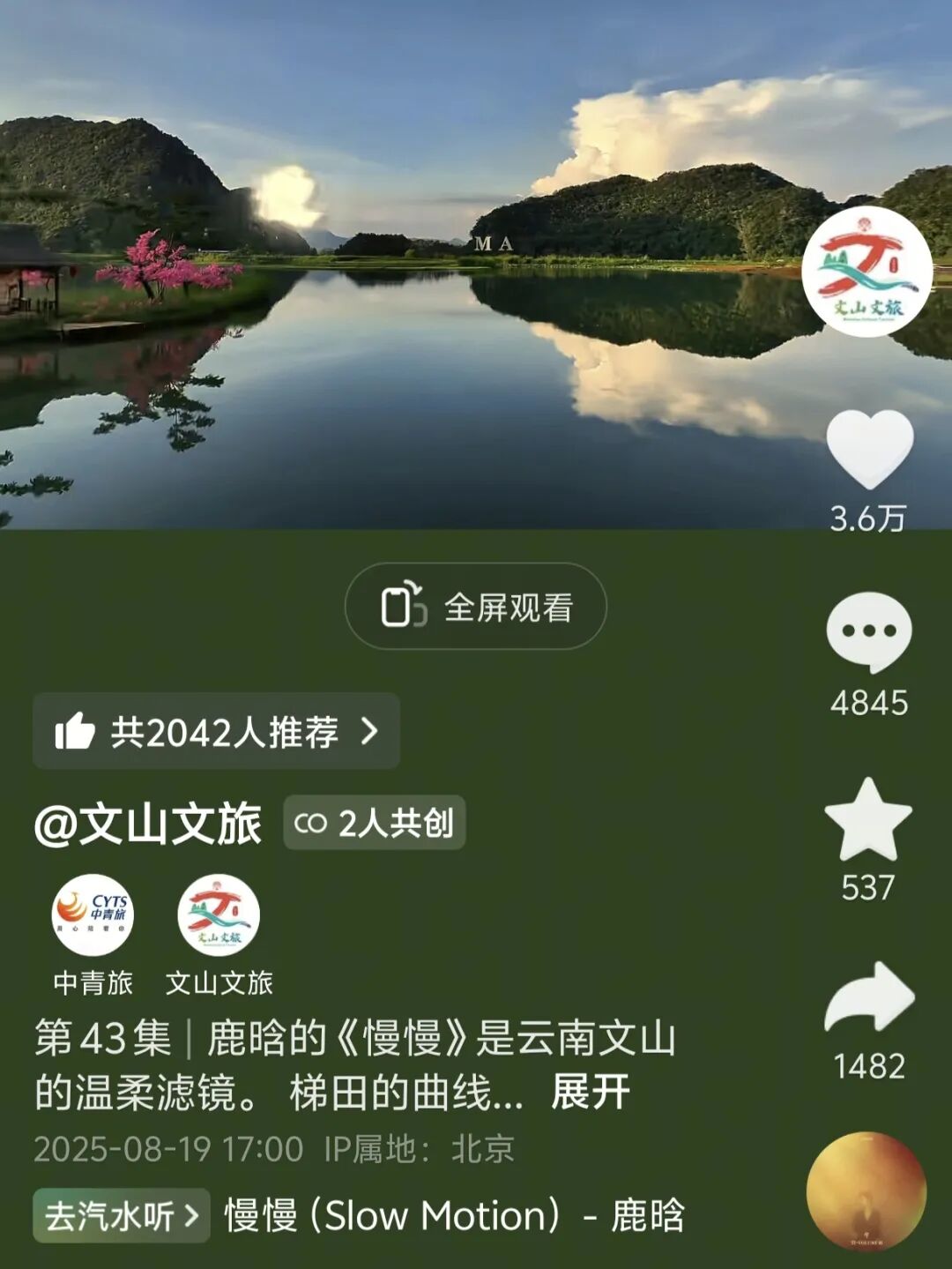Favorite the video with the star
This screenshot has width=952, height=1269.
pos(868,820)
